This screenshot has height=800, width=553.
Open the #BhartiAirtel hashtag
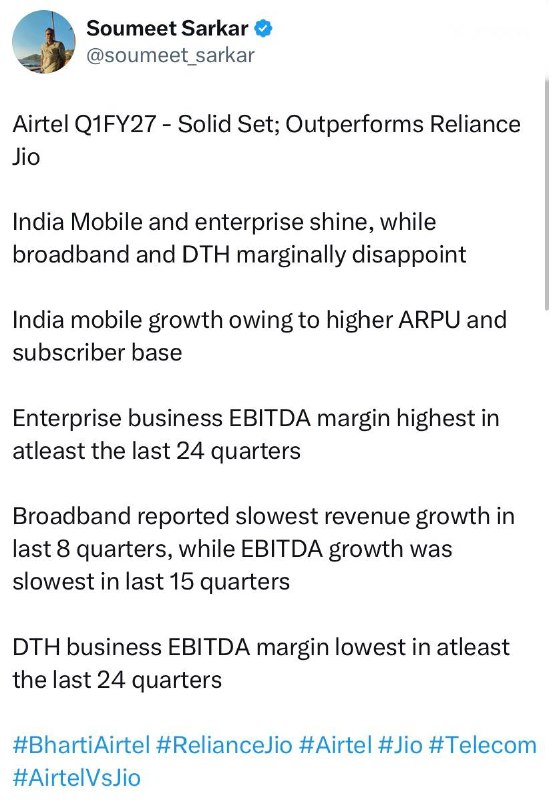[x=81, y=745]
